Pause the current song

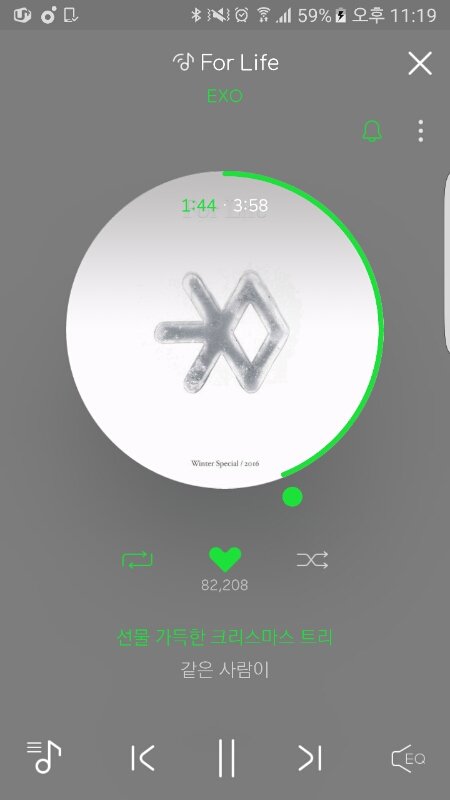[x=226, y=758]
